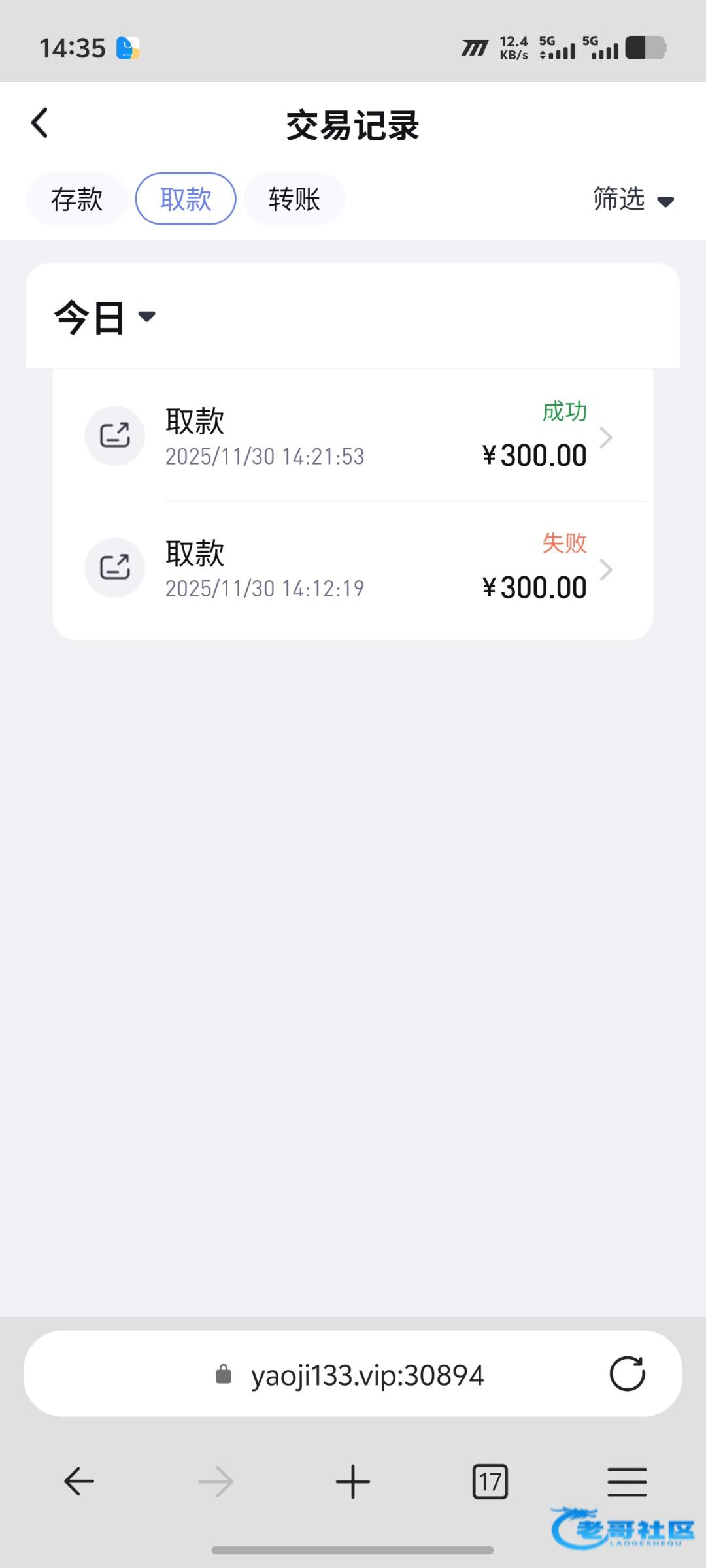
Task: Switch to the 存款 tab
Action: (x=76, y=199)
